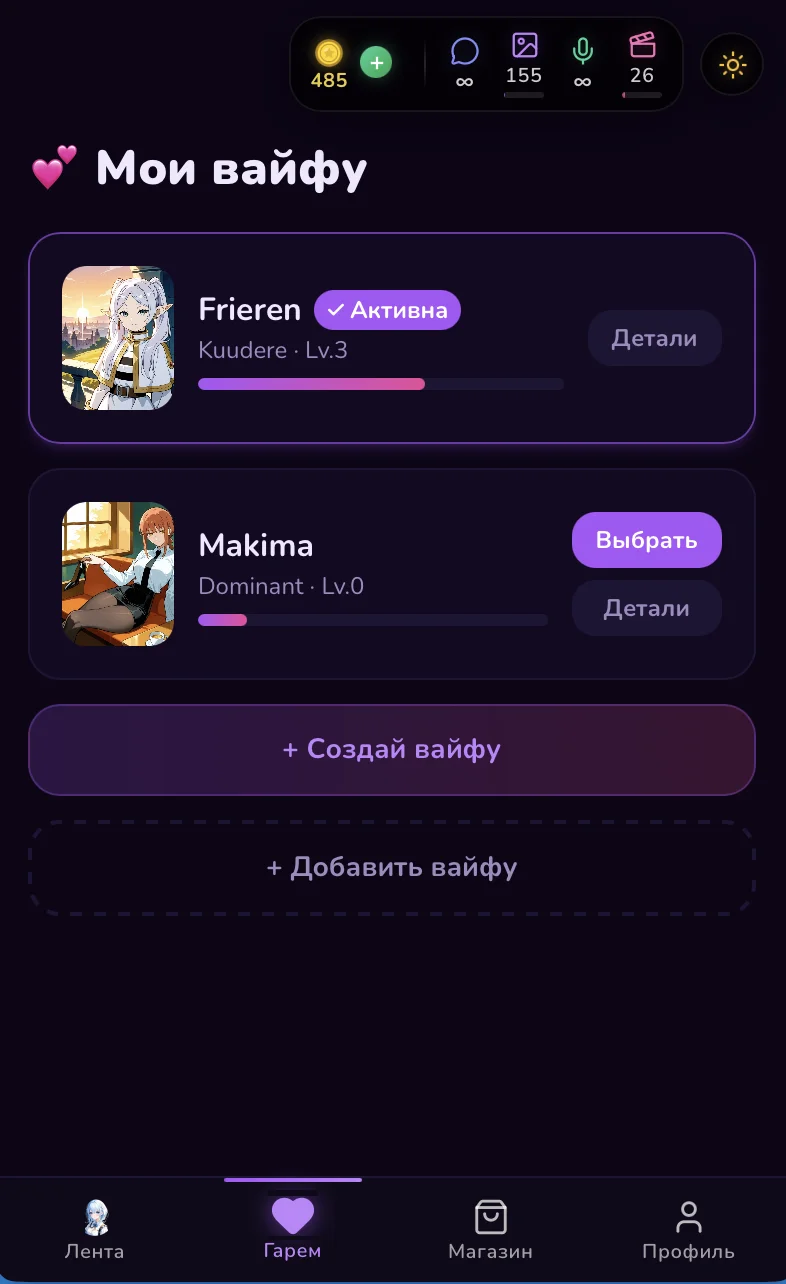Toggle light theme with the sun icon
The width and height of the screenshot is (786, 1284).
(x=732, y=64)
